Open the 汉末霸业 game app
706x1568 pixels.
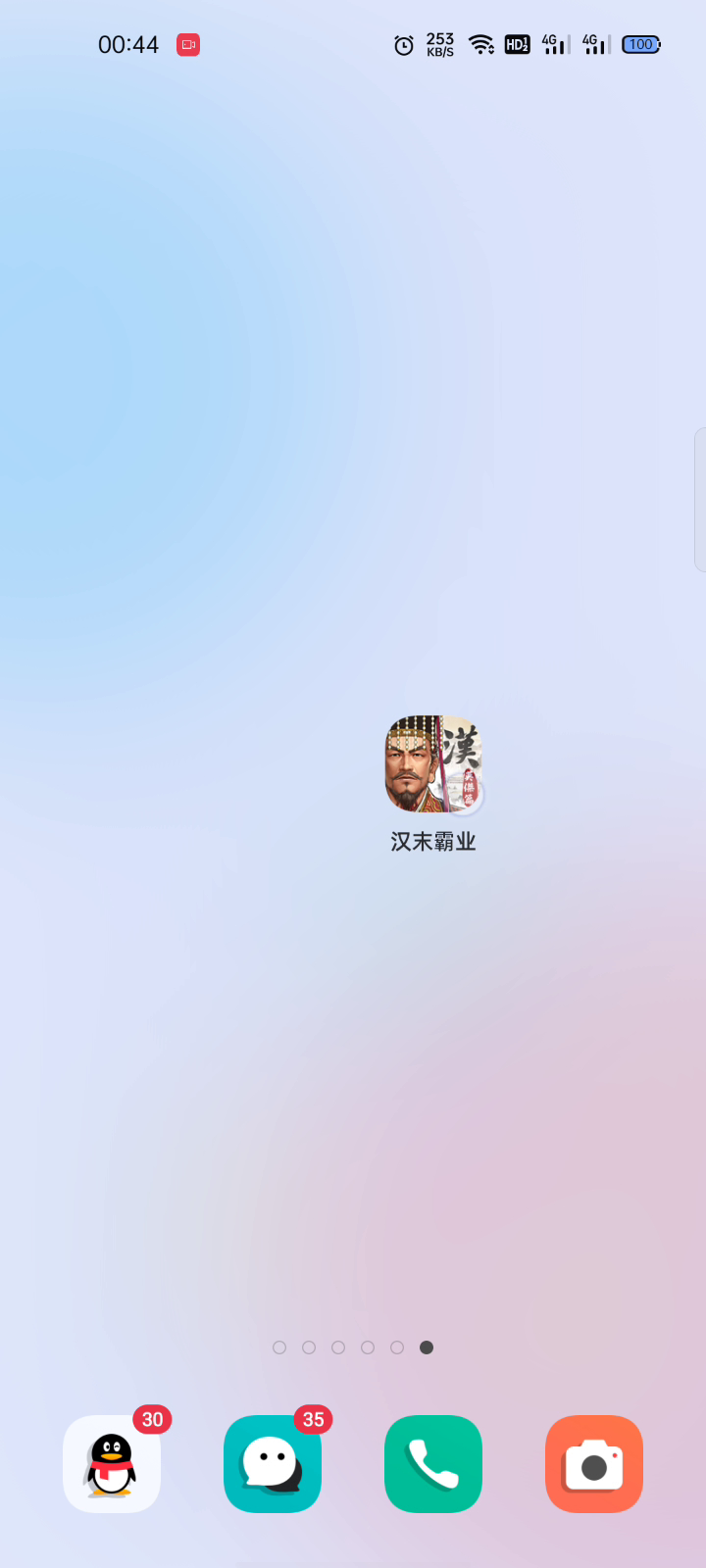(x=433, y=764)
